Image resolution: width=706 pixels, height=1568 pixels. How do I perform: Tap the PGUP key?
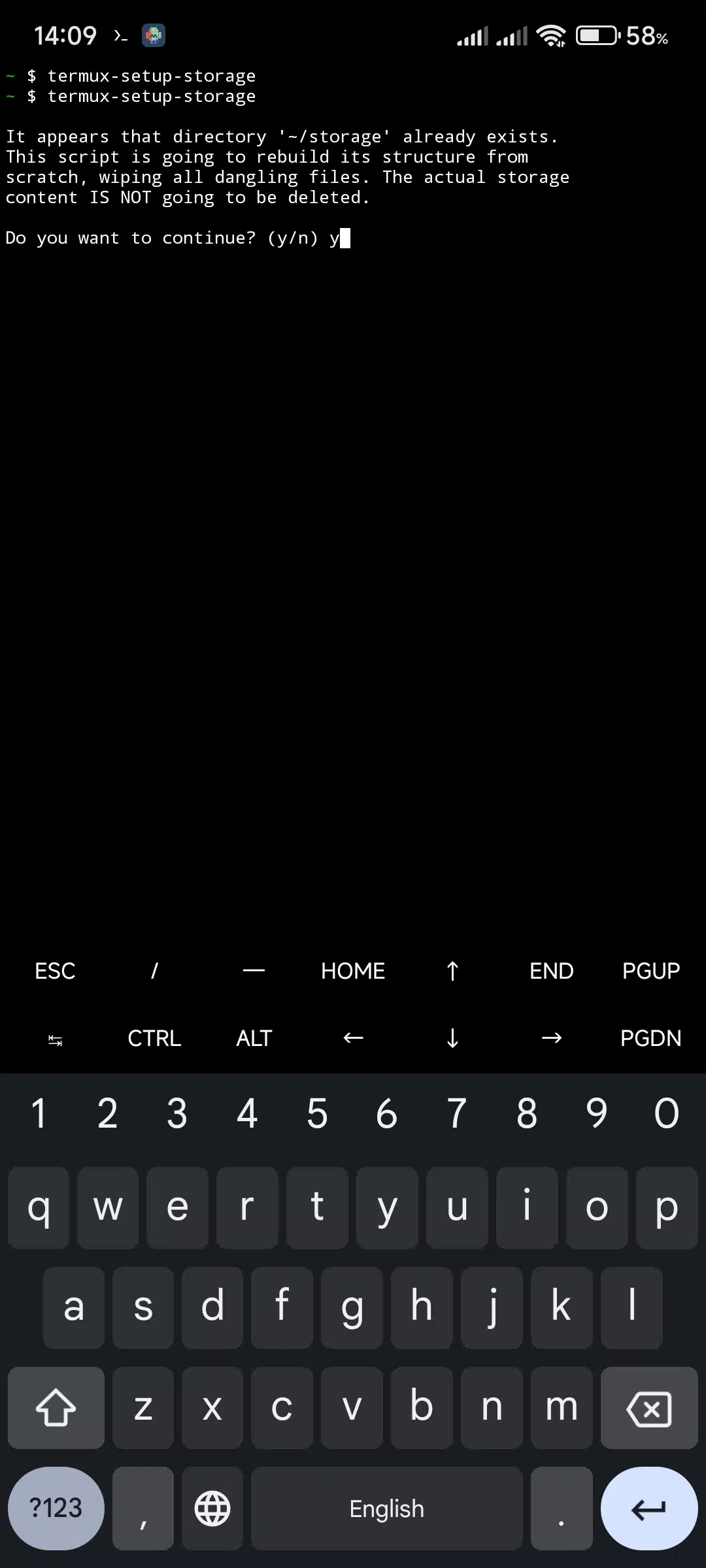(x=650, y=971)
